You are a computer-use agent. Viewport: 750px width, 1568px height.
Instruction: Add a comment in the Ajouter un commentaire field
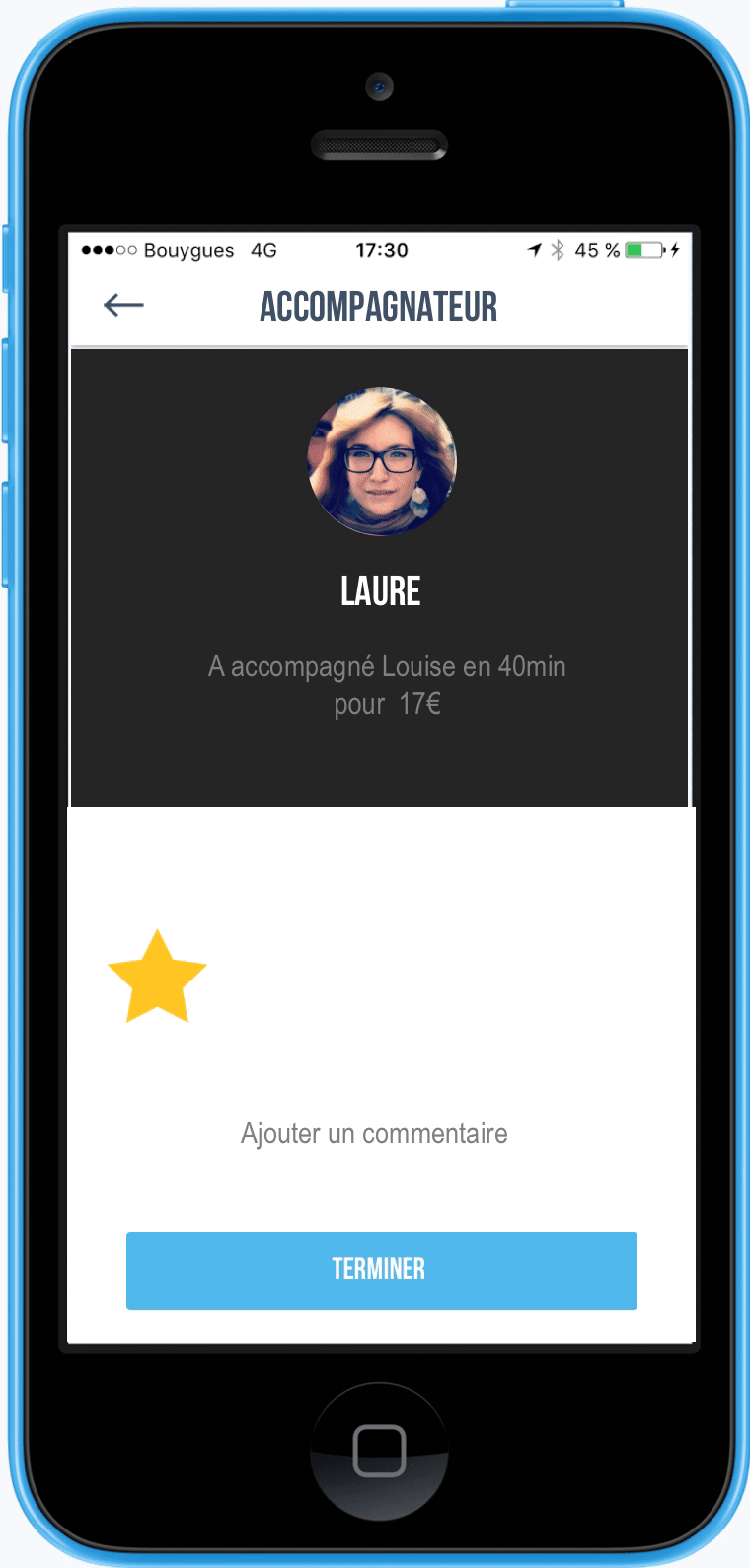374,1134
